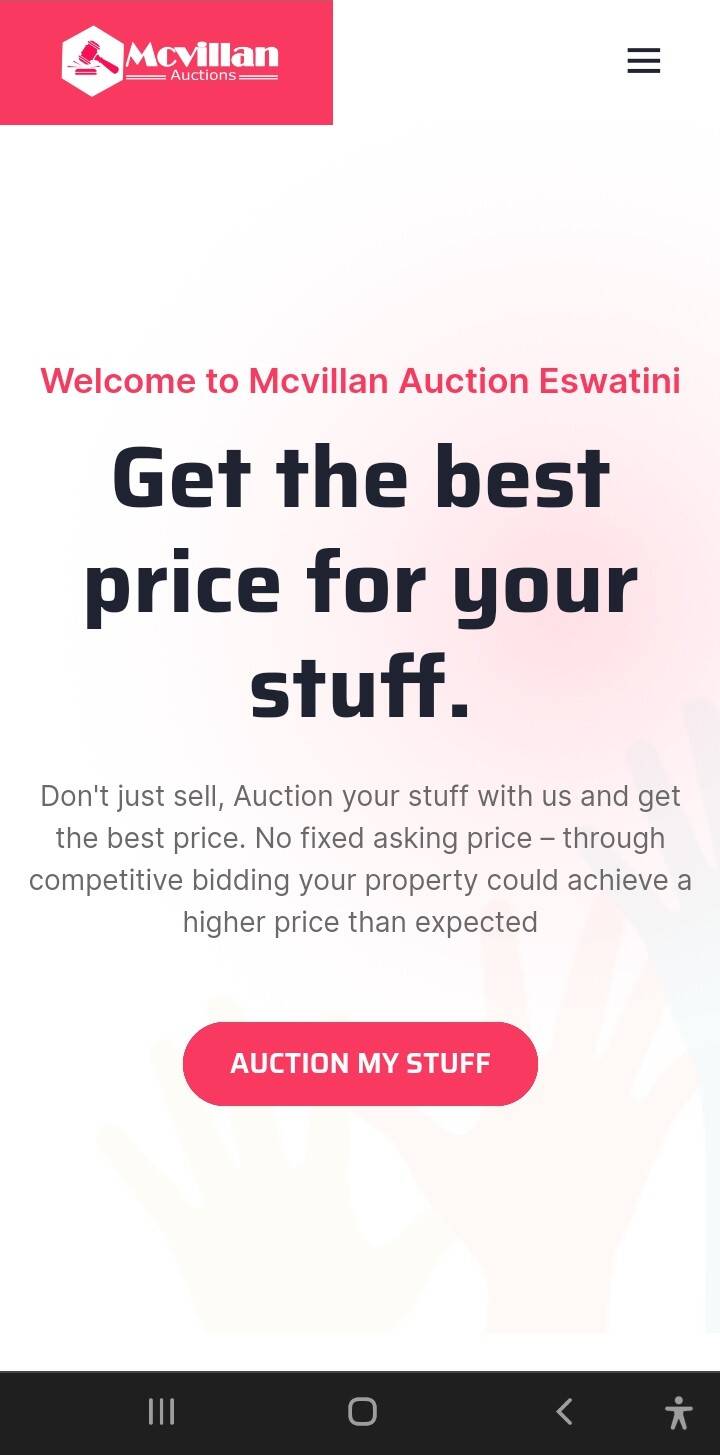Go back using the system back button
Screen dimensions: 720x1455
(x=564, y=1411)
